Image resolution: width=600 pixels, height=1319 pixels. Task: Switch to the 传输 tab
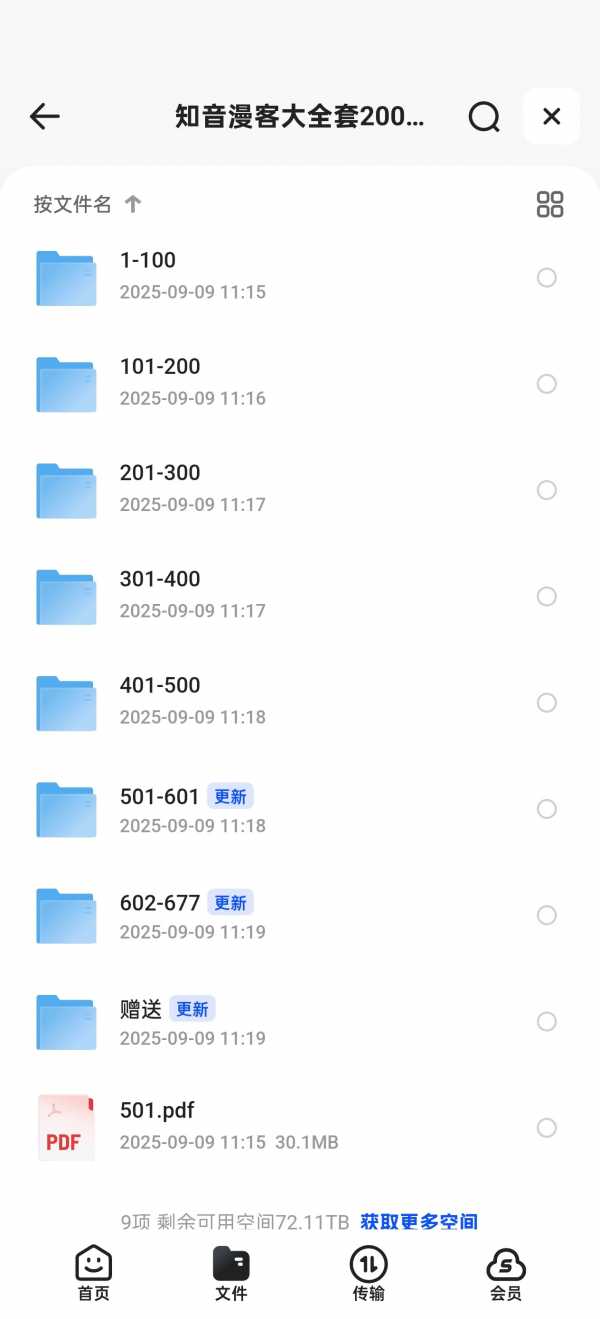[x=368, y=1273]
